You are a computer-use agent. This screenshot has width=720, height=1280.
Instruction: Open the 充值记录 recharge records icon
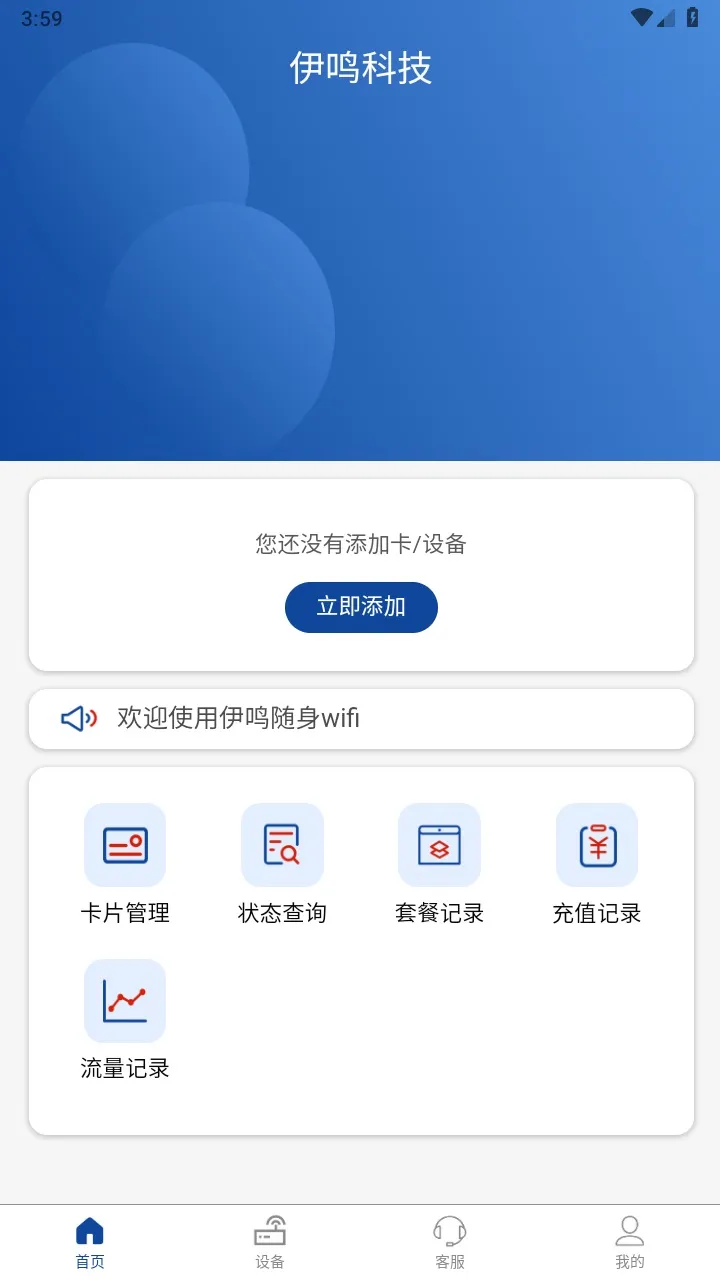click(x=597, y=845)
